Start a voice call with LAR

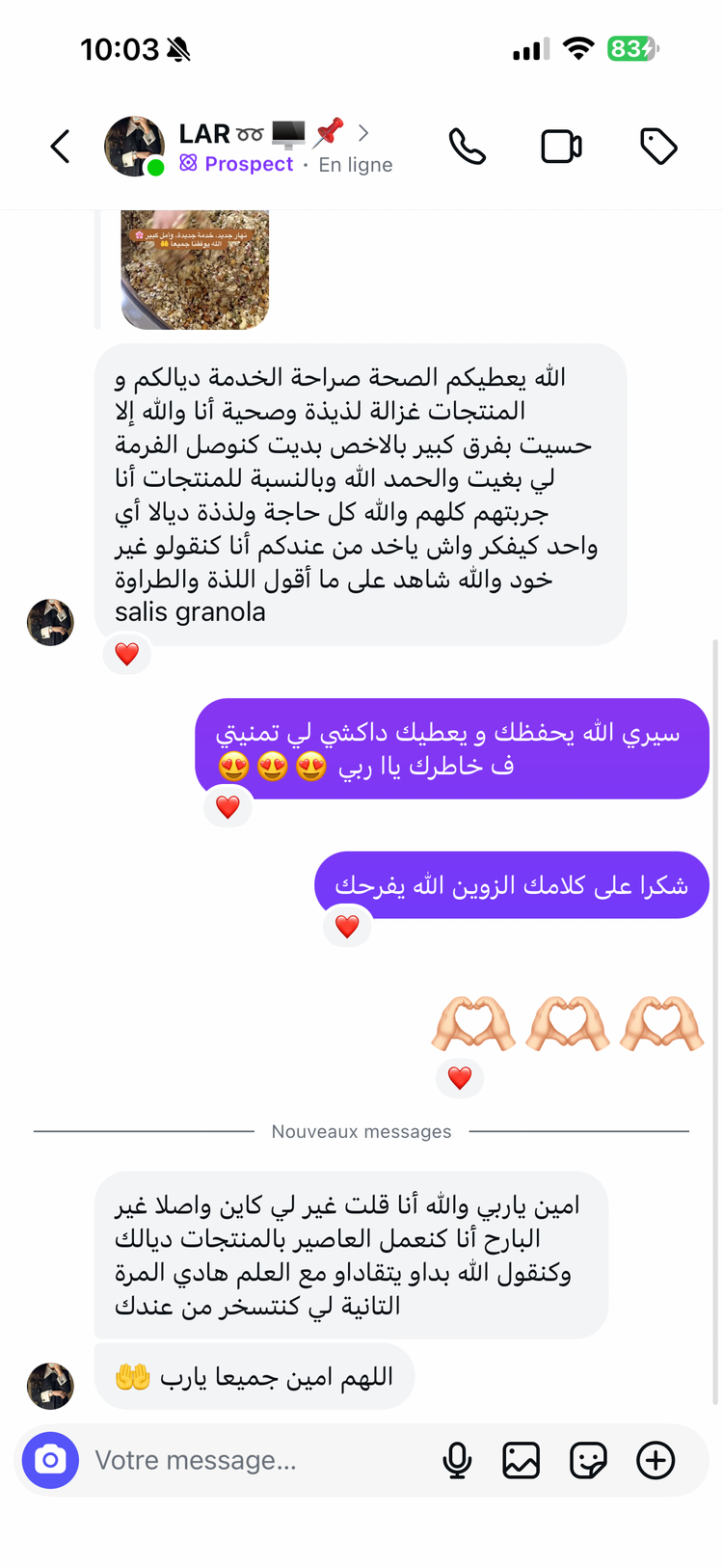point(468,147)
